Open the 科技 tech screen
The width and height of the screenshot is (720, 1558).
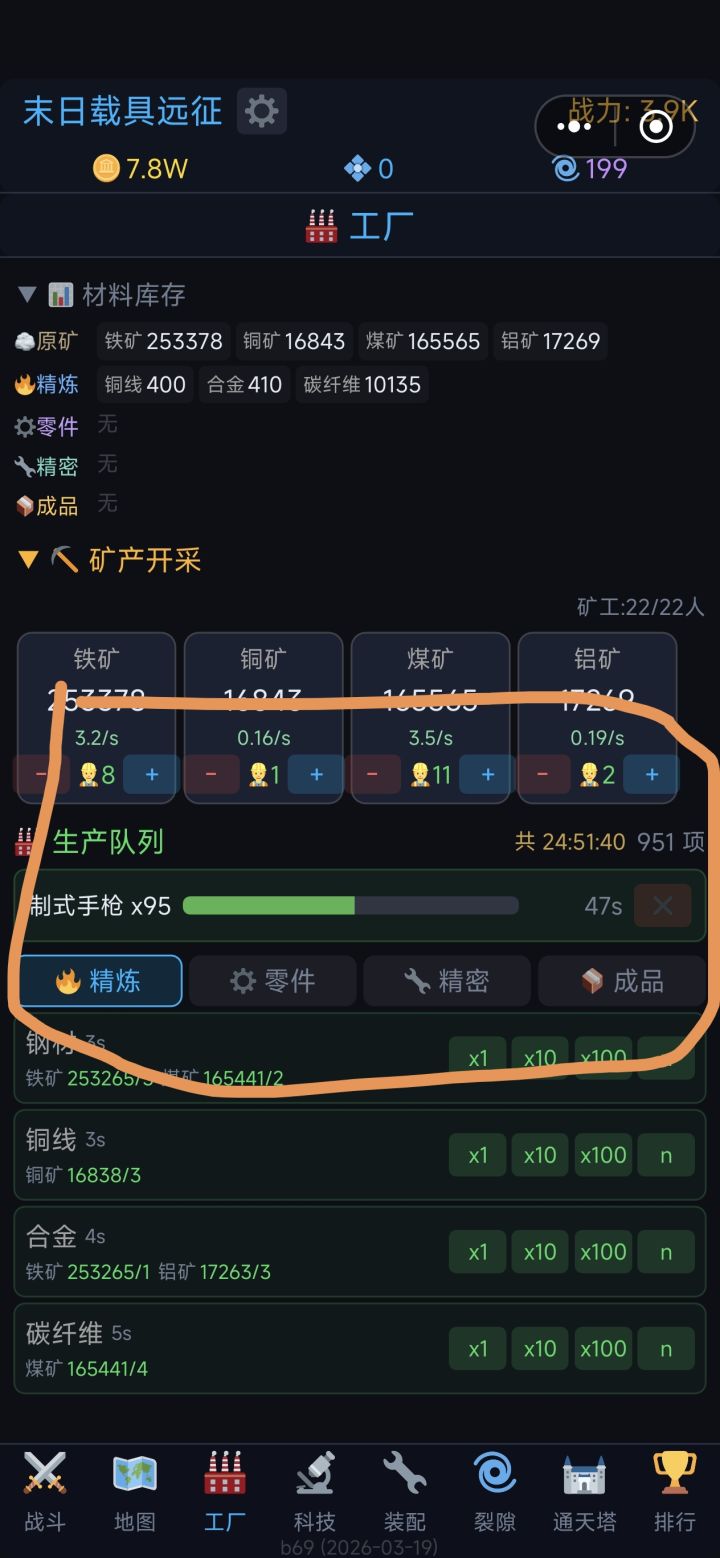(314, 1495)
